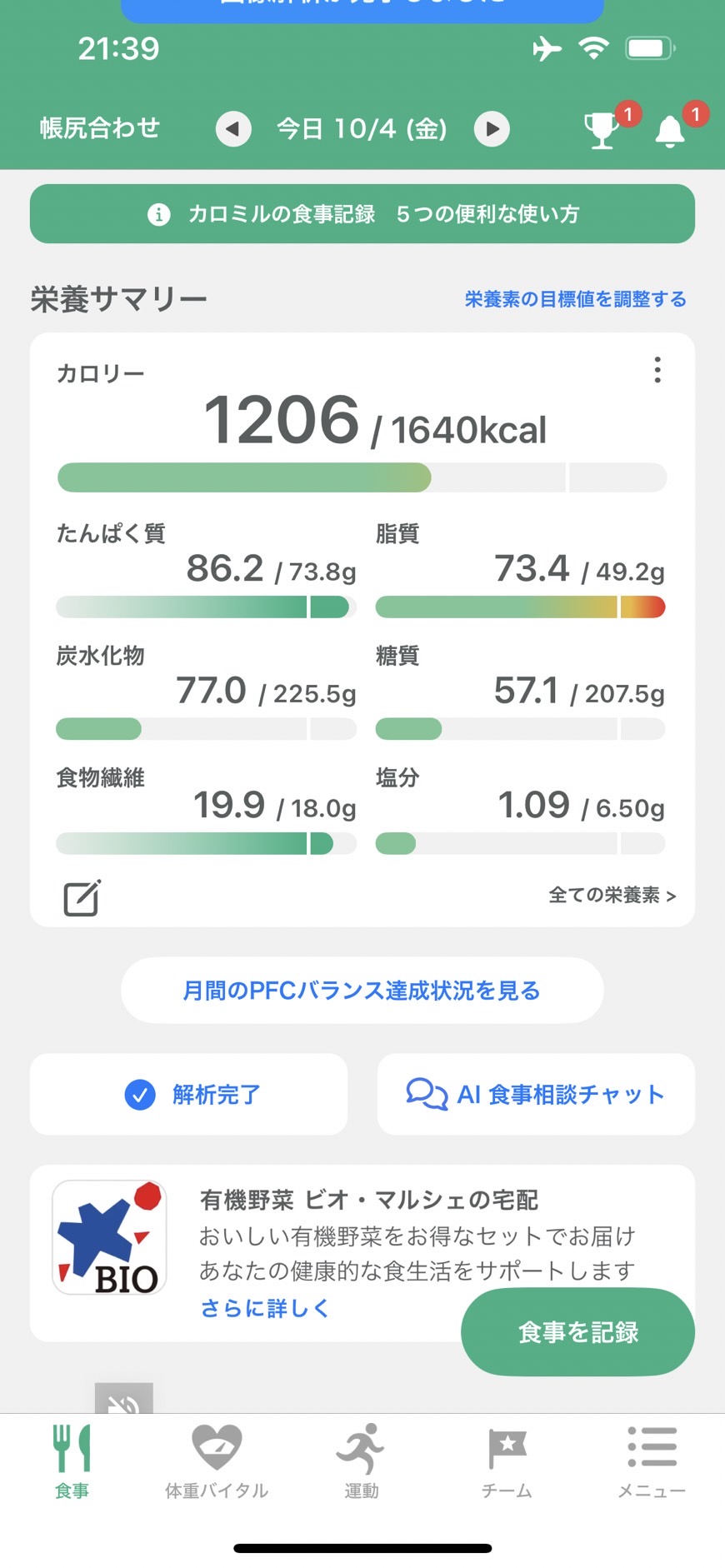725x1568 pixels.
Task: Go to the next day arrow
Action: (492, 129)
